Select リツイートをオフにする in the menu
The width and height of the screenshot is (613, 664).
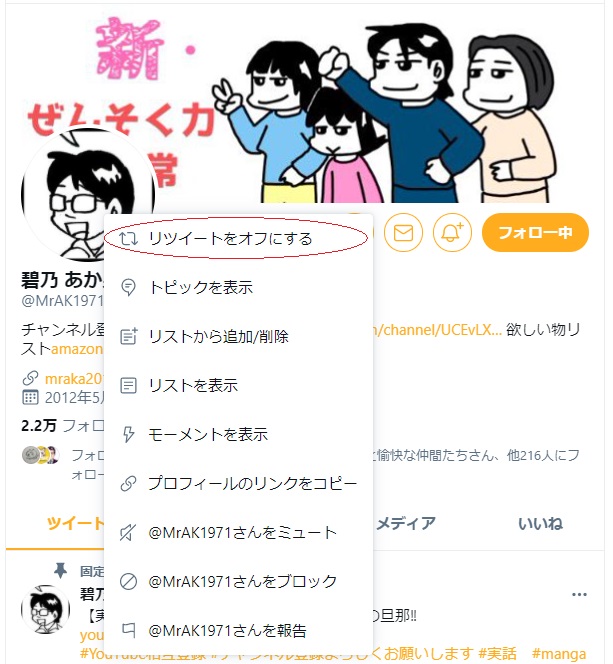click(x=230, y=239)
